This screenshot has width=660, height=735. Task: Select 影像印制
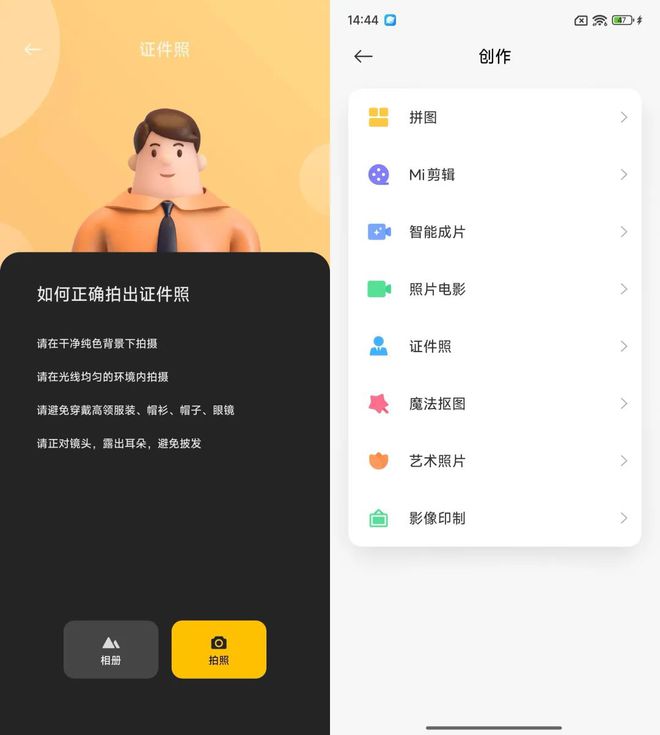pos(495,518)
